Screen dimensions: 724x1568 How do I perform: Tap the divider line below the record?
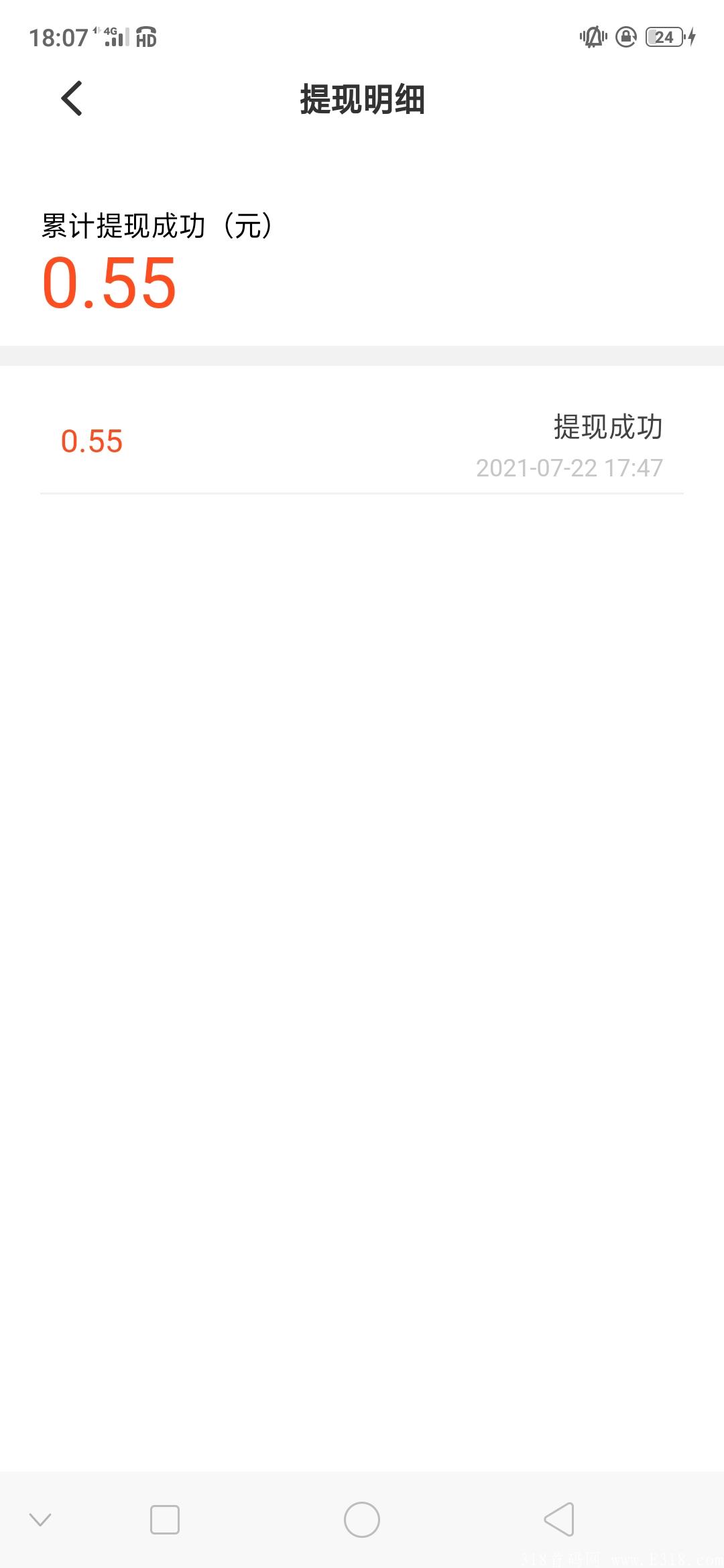(x=362, y=495)
